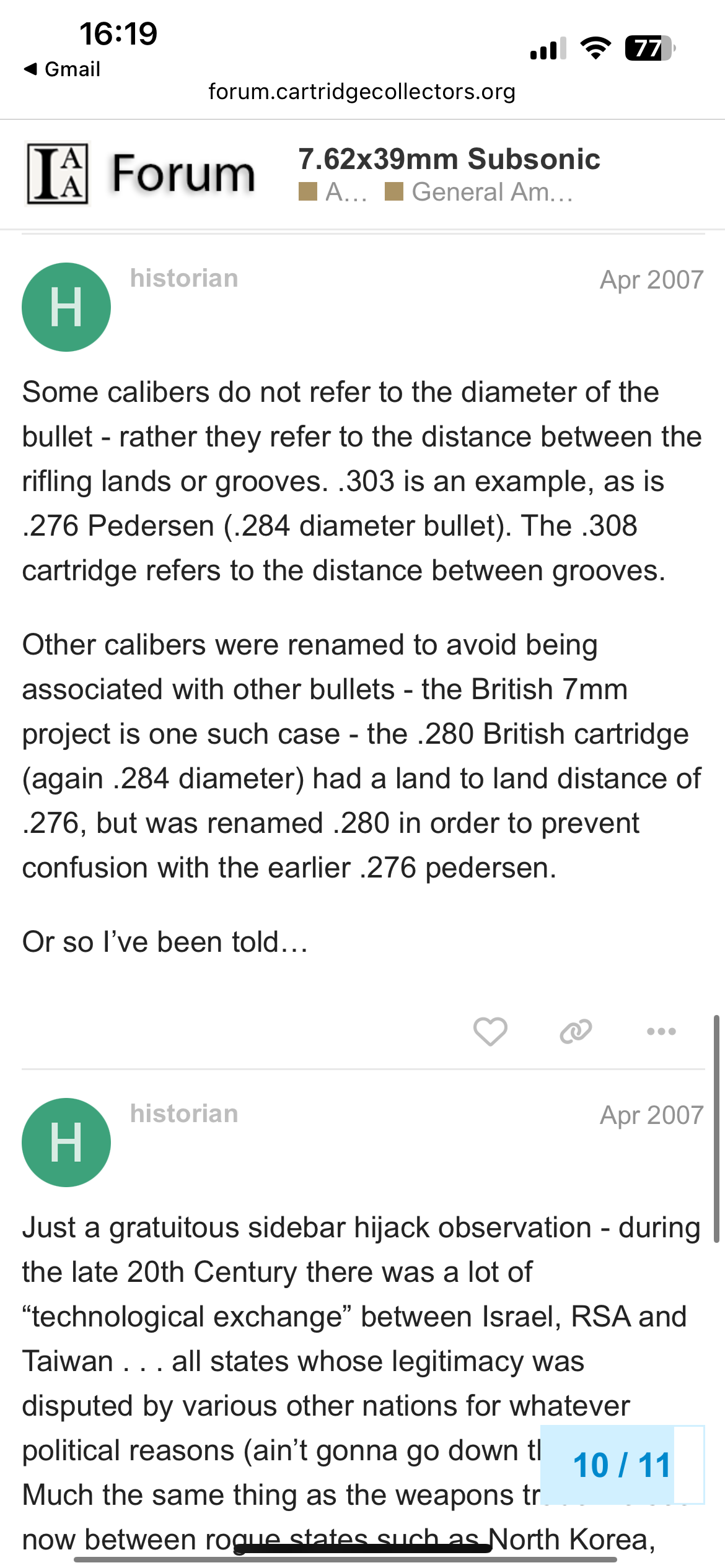
Task: Open the General Am… category tag
Action: tap(479, 192)
